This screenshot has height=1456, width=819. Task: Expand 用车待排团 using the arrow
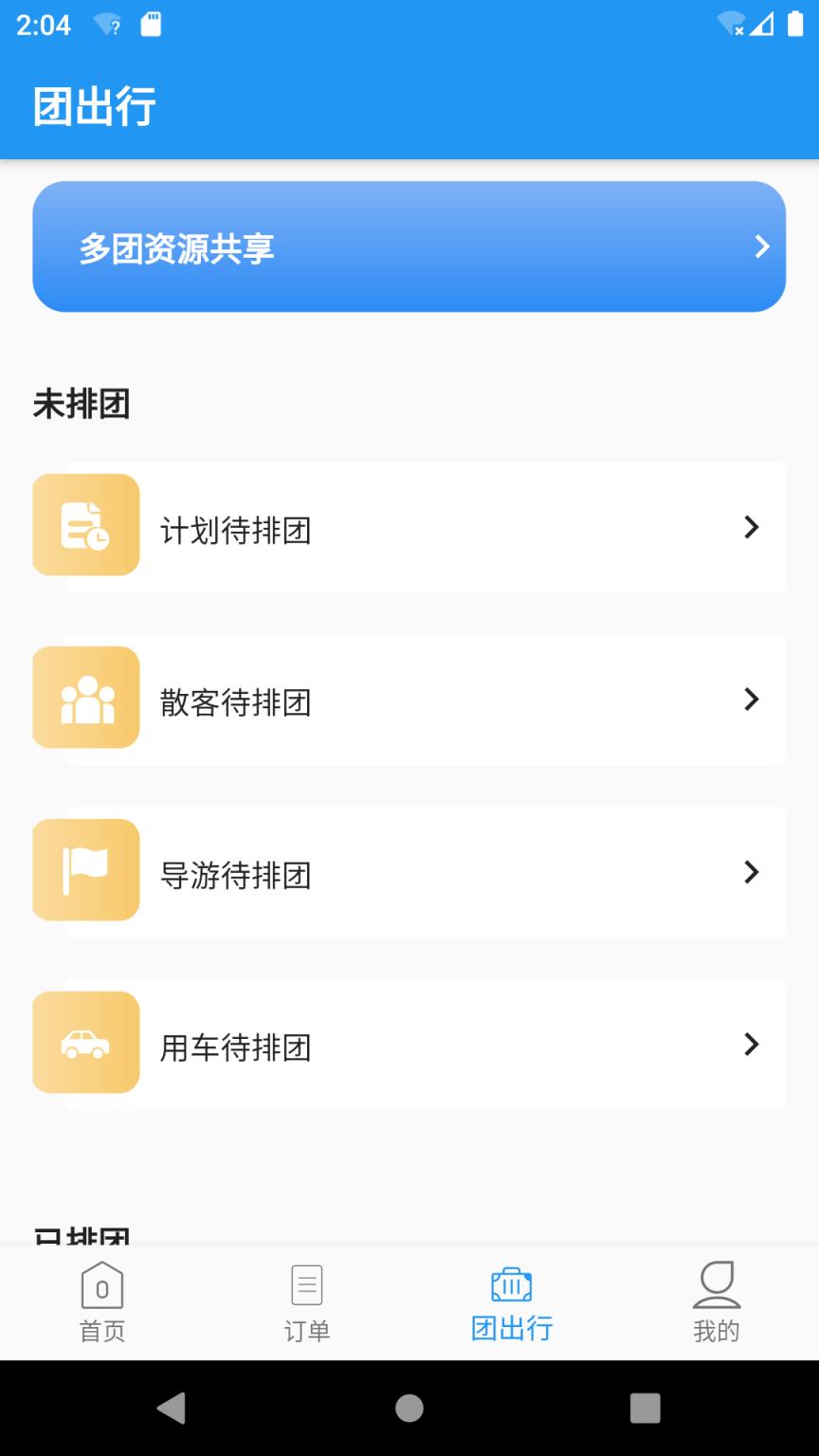click(x=752, y=1046)
